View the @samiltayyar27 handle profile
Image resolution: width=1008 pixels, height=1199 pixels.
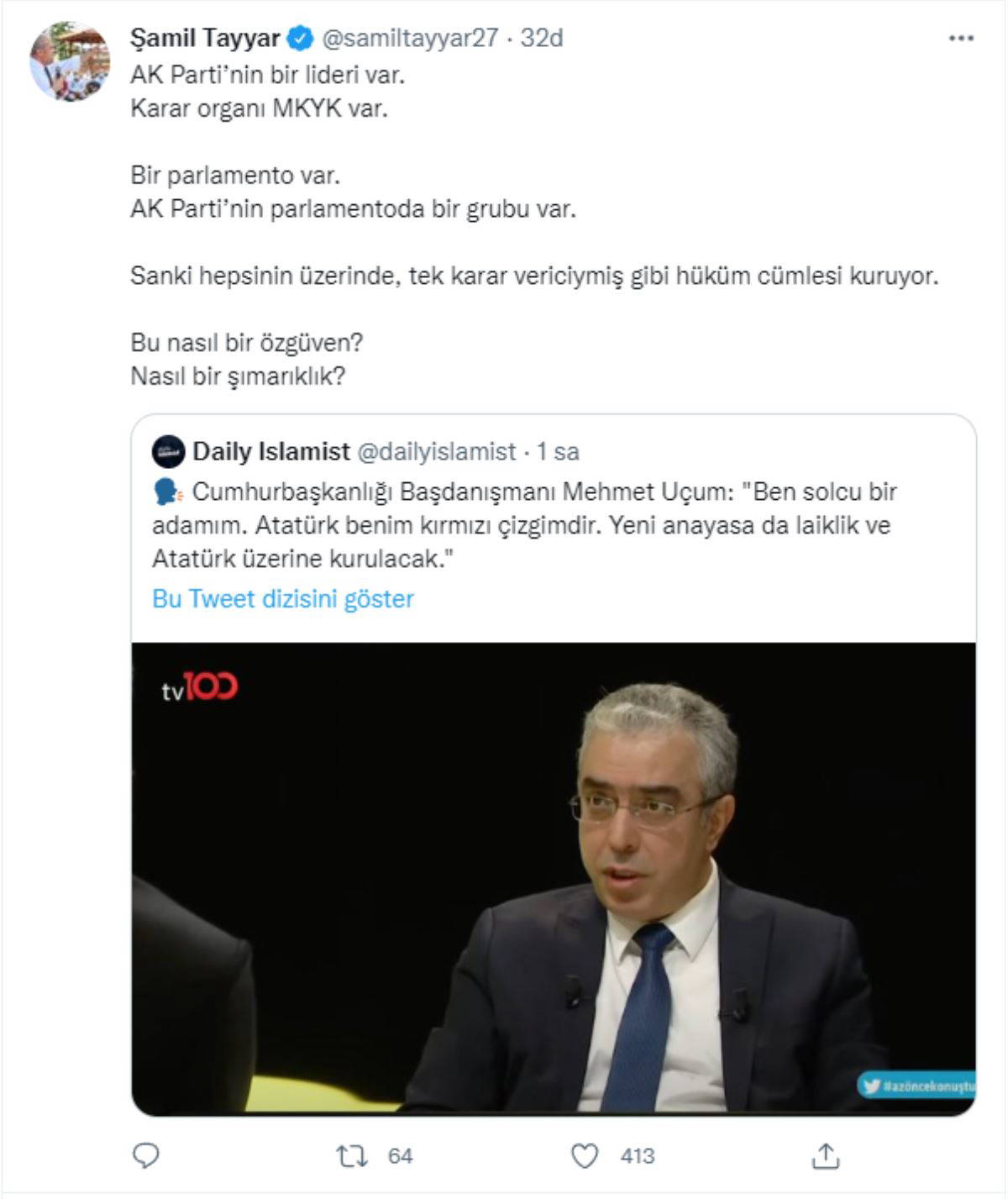(410, 39)
